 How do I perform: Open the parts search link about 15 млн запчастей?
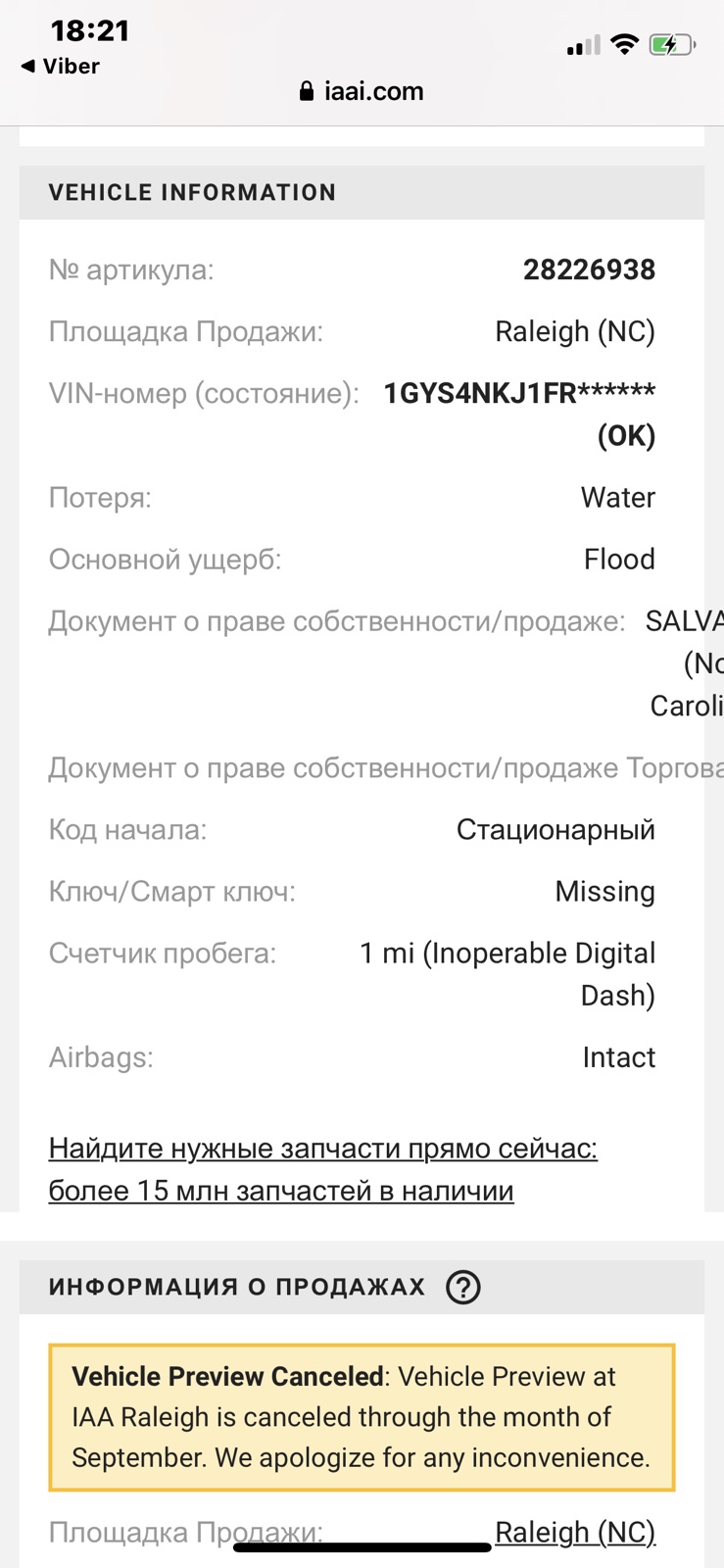322,1169
